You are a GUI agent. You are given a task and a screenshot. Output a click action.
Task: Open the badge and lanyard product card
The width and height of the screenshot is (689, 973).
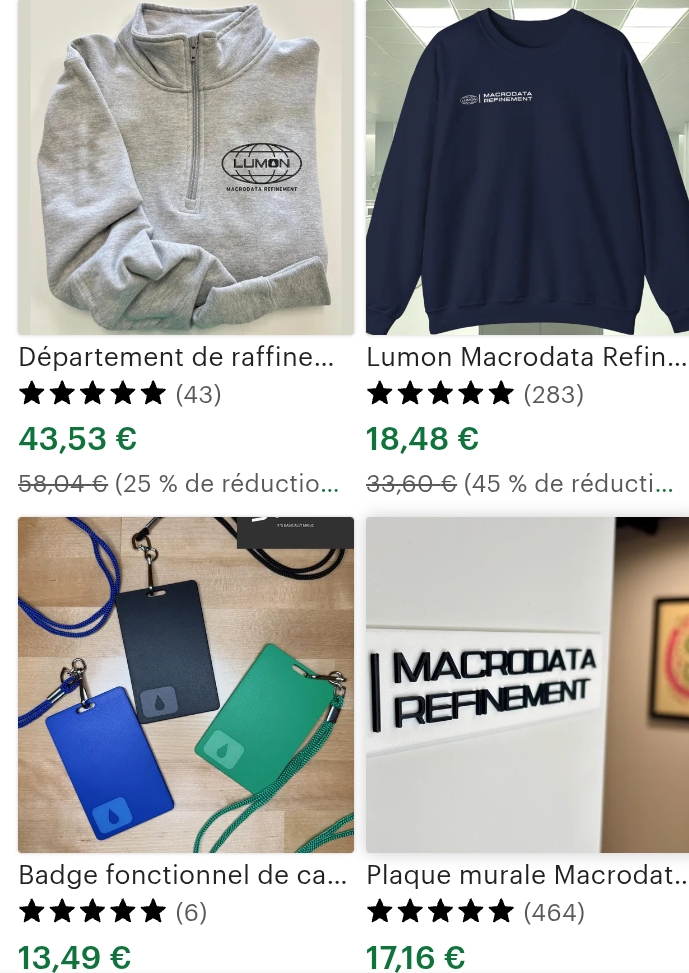(186, 684)
